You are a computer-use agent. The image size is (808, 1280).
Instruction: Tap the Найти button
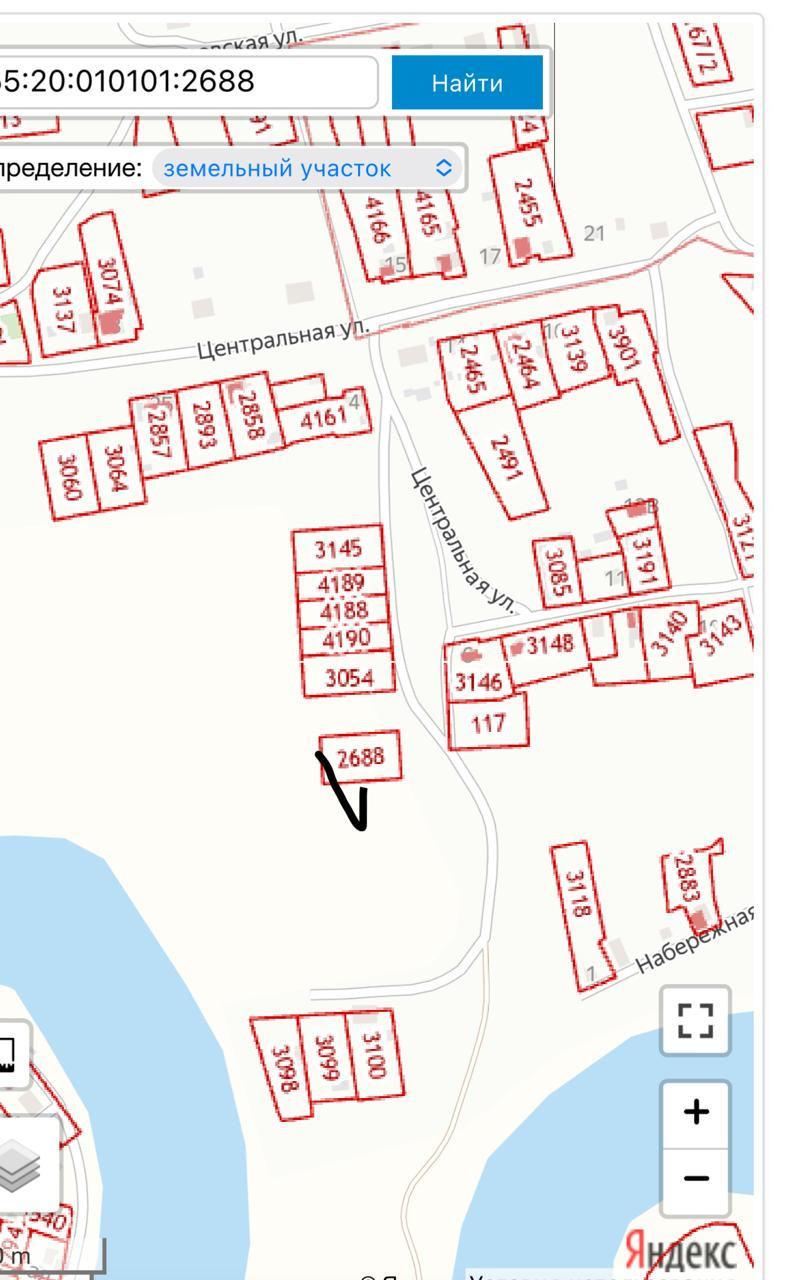pyautogui.click(x=467, y=82)
